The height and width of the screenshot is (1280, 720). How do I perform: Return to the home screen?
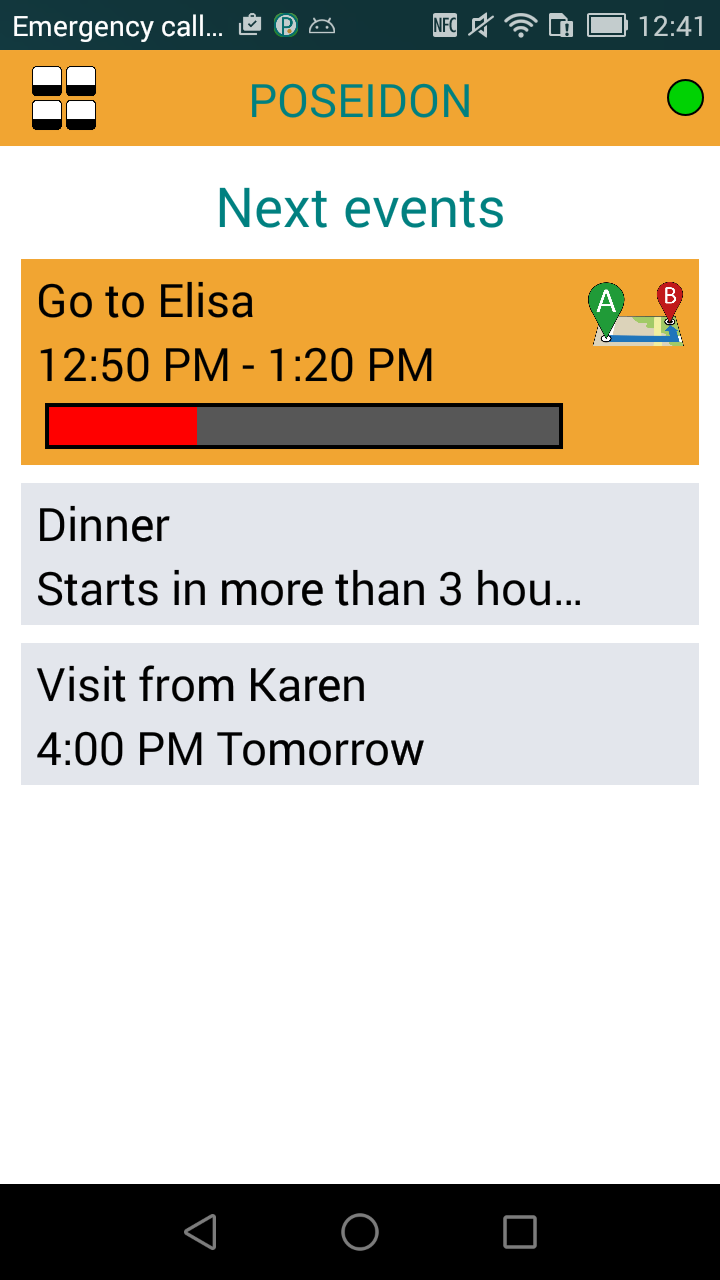click(x=360, y=1232)
